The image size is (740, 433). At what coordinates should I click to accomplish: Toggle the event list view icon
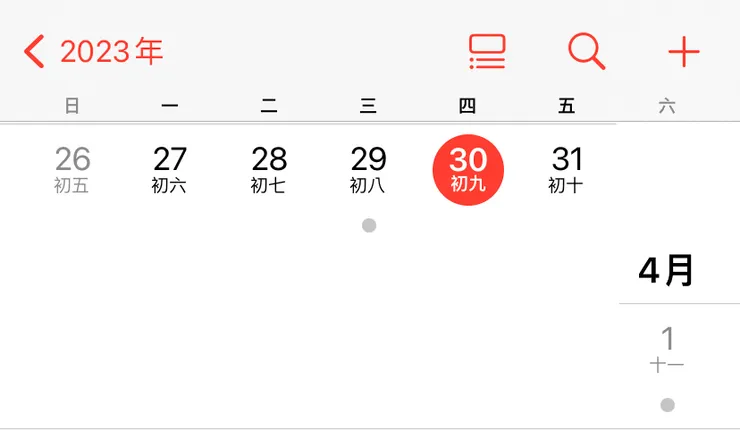pyautogui.click(x=487, y=51)
